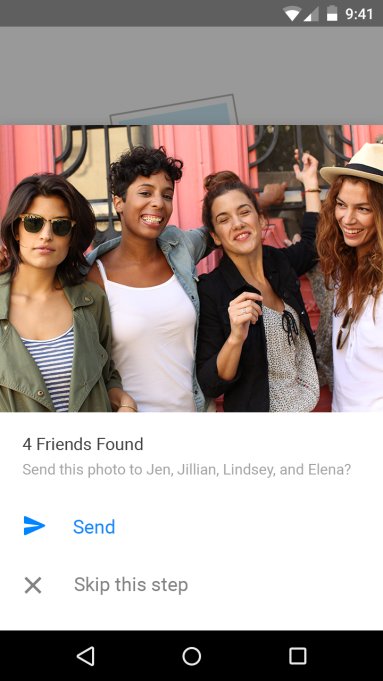Image resolution: width=383 pixels, height=681 pixels.
Task: Open the recent apps overview
Action: (x=298, y=656)
